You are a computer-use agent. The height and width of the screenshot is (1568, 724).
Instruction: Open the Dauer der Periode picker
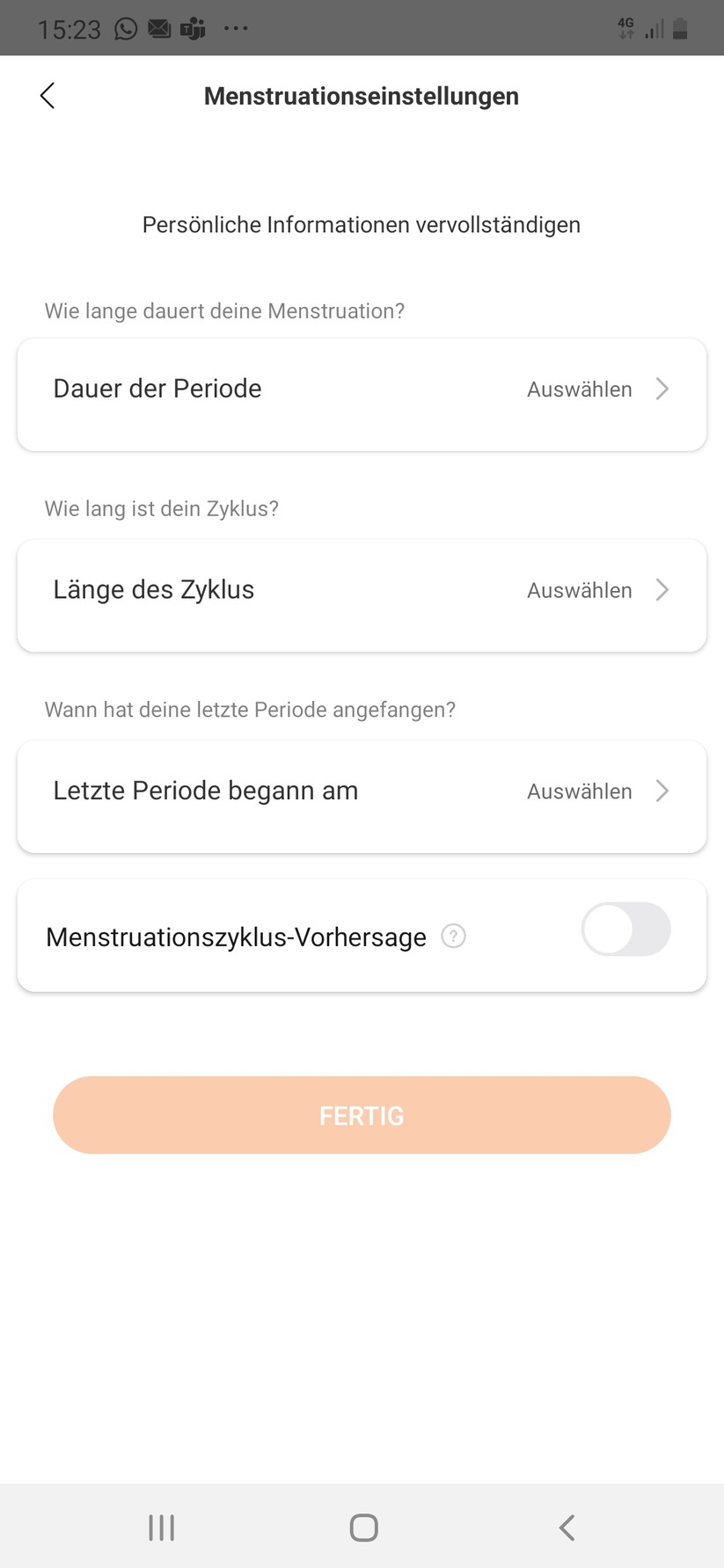pos(362,390)
